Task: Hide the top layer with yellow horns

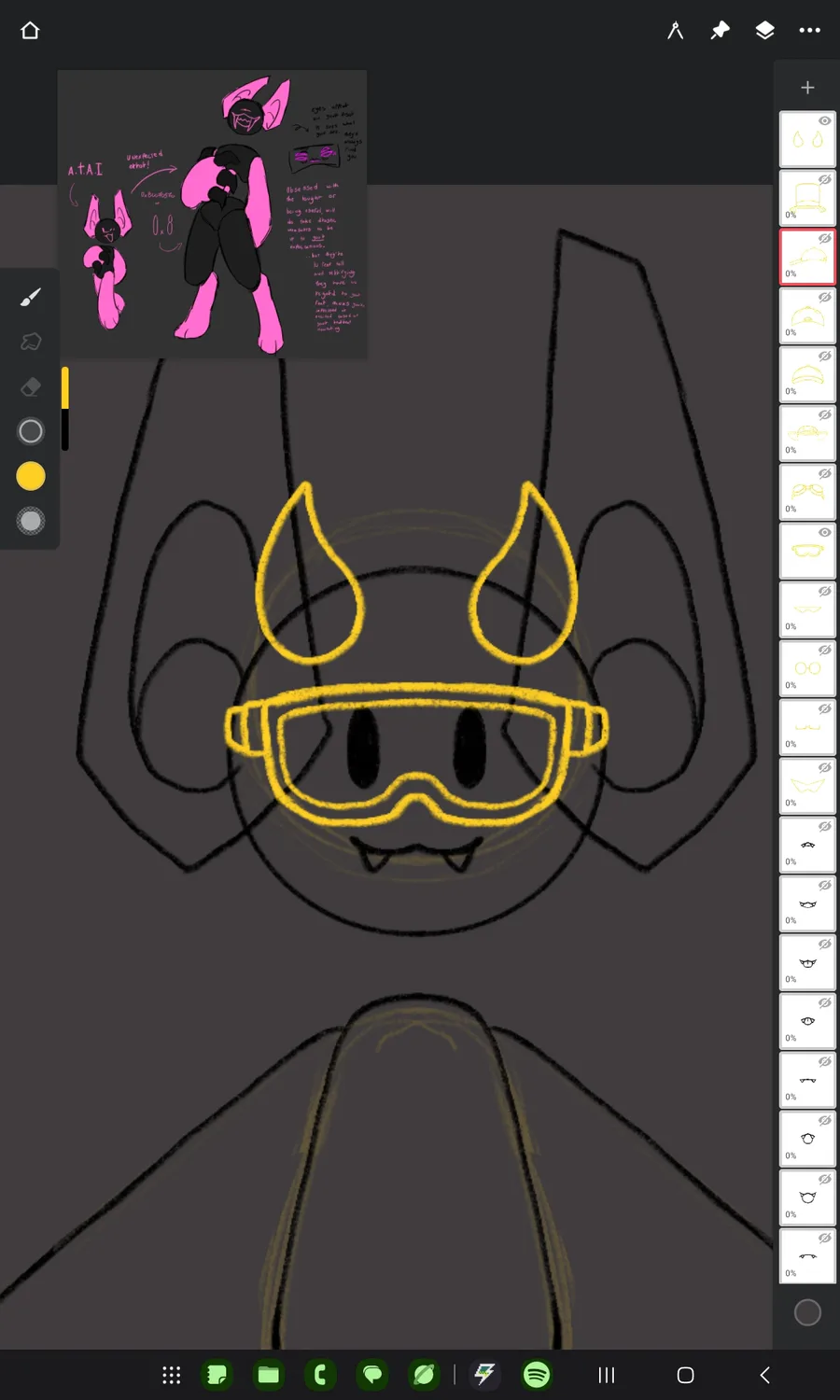Action: [824, 121]
